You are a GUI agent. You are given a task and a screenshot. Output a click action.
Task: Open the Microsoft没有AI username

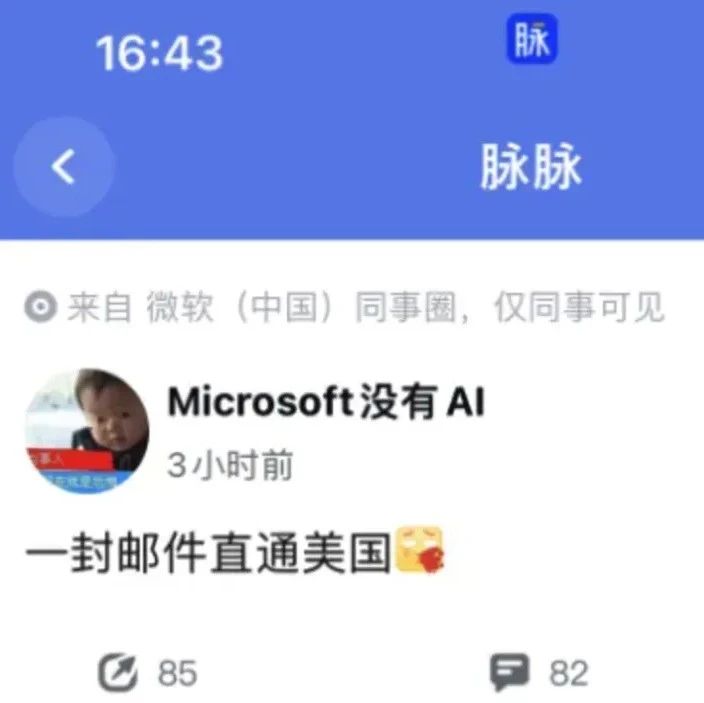pos(326,402)
